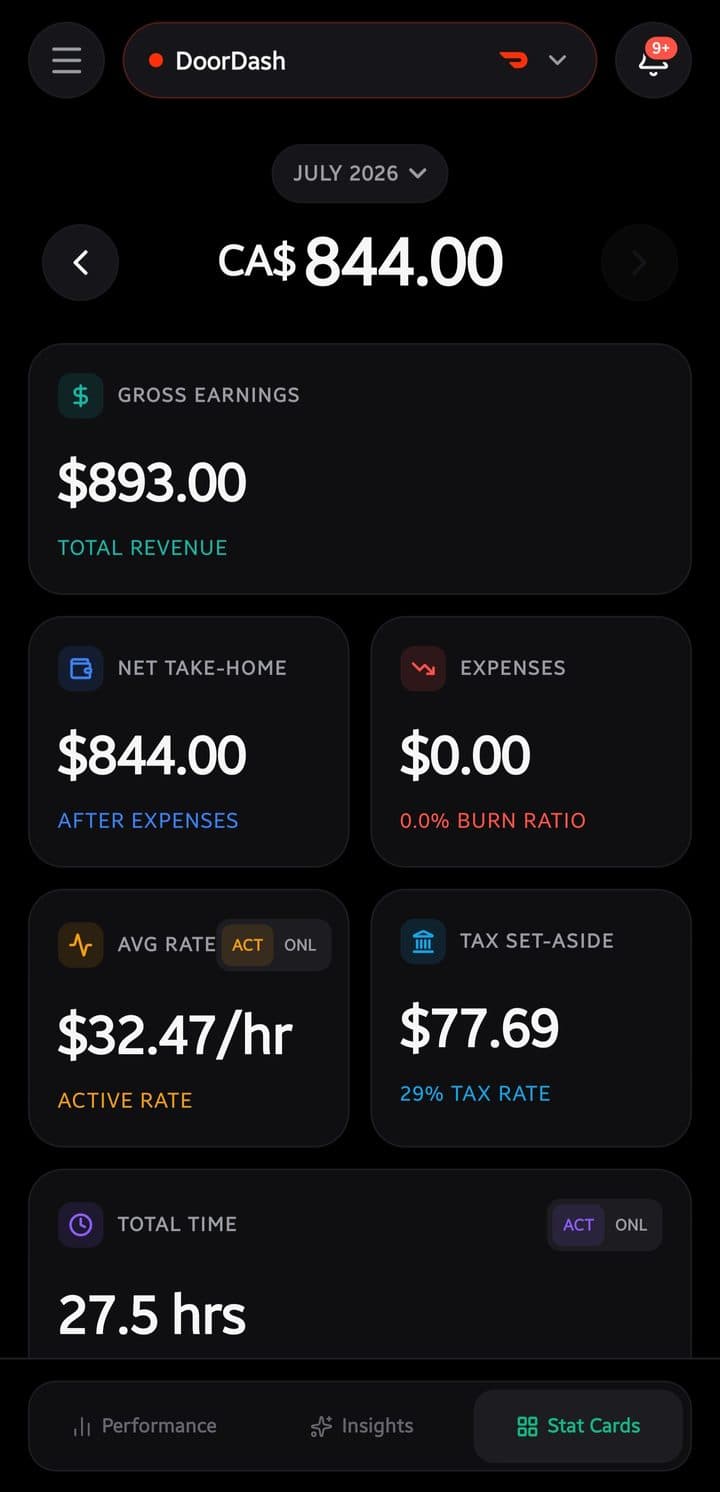This screenshot has width=720, height=1492.
Task: Open the JULY 2026 month picker
Action: tap(360, 173)
